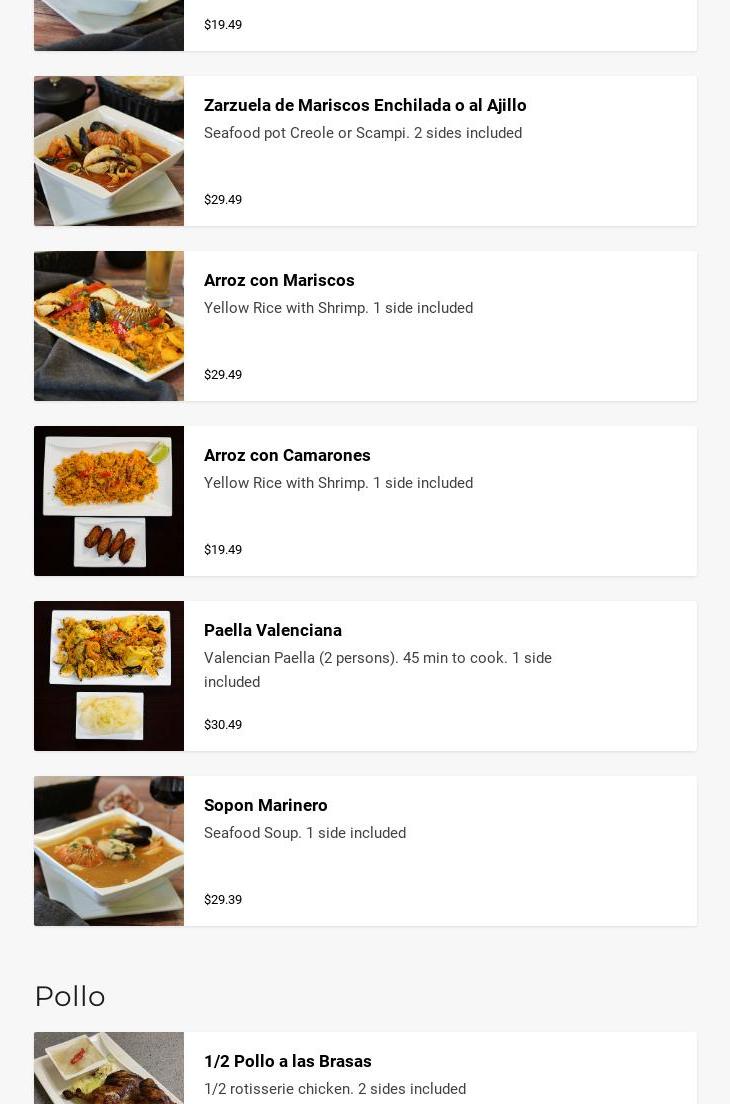Open the $19.49 item card at top
Screen dimensions: 730x1104
click(365, 25)
